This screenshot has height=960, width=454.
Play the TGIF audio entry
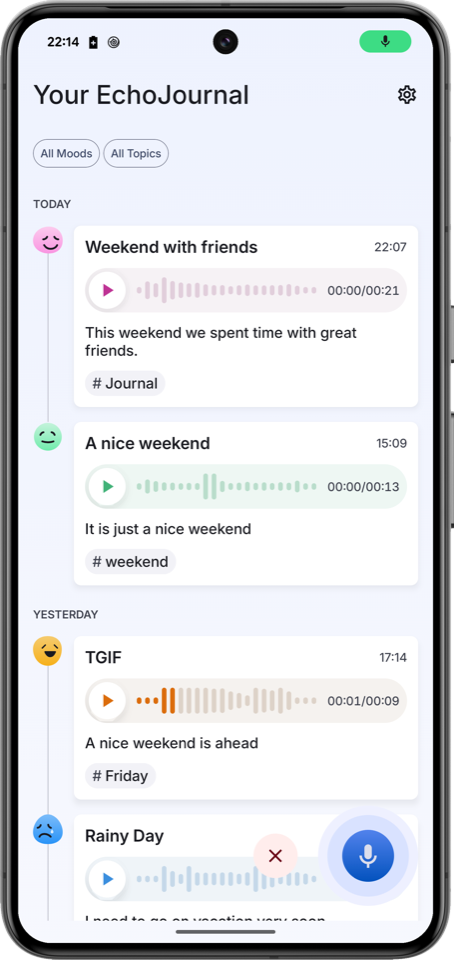pyautogui.click(x=108, y=701)
